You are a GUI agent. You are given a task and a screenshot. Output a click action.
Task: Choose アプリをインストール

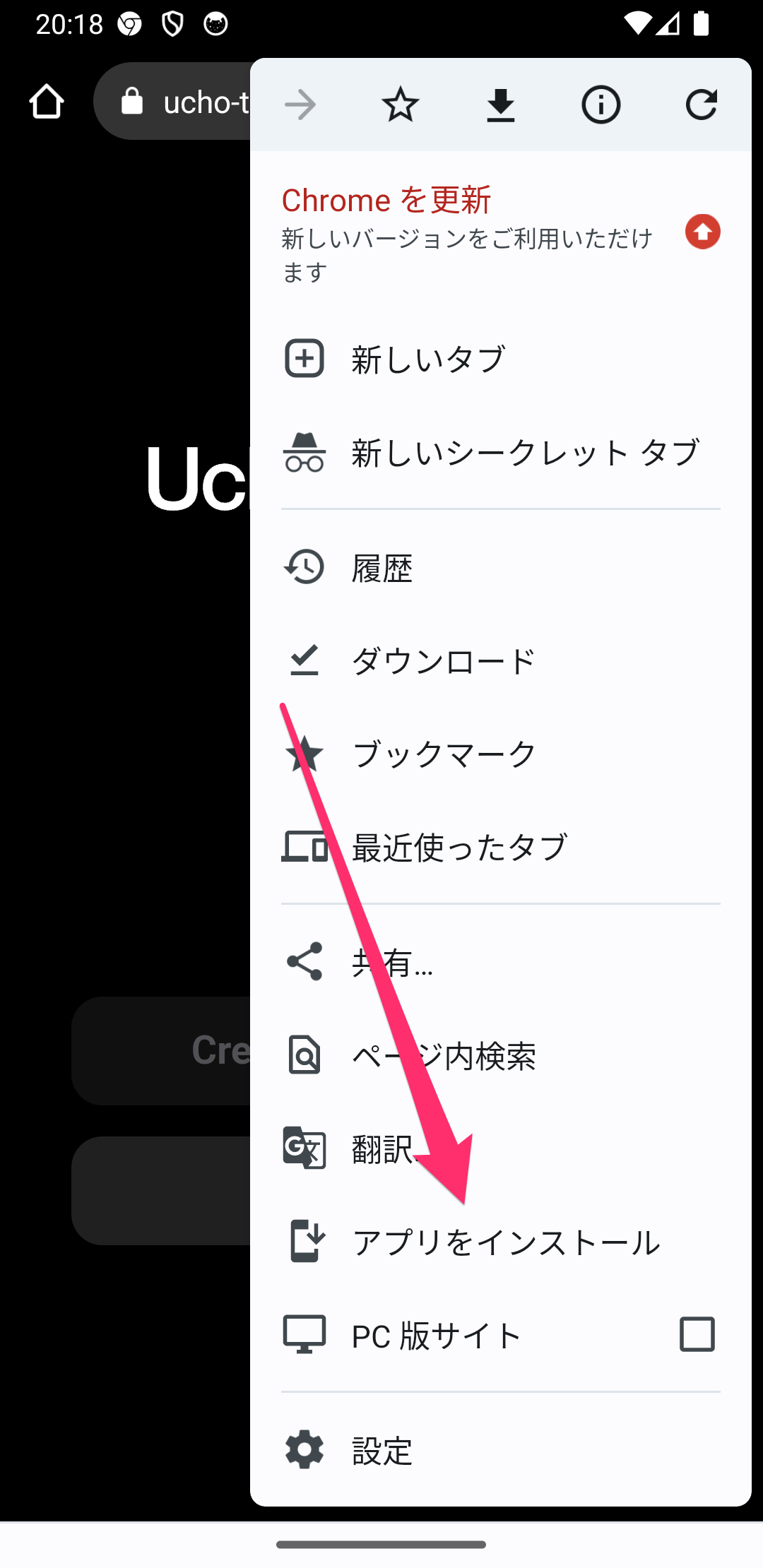point(506,1242)
